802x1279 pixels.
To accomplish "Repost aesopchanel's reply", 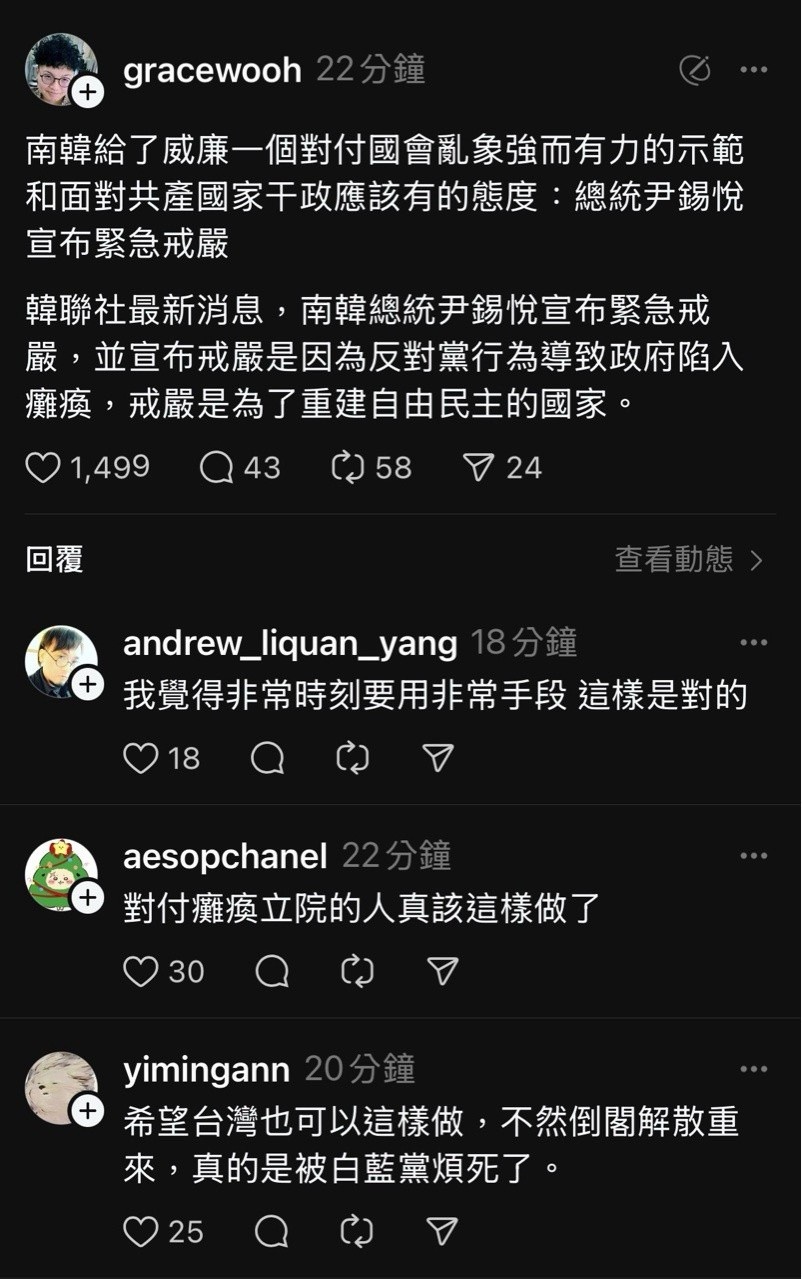I will (x=356, y=971).
